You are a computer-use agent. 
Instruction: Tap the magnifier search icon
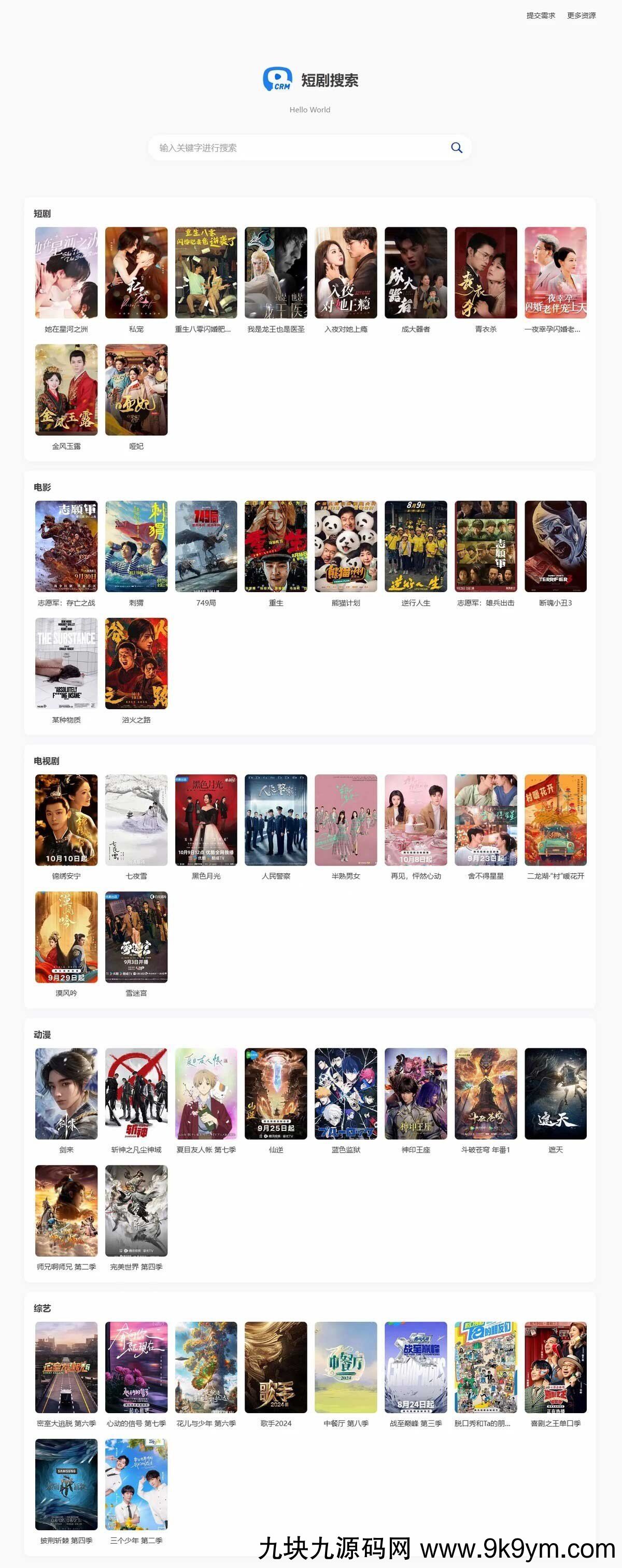click(x=456, y=148)
